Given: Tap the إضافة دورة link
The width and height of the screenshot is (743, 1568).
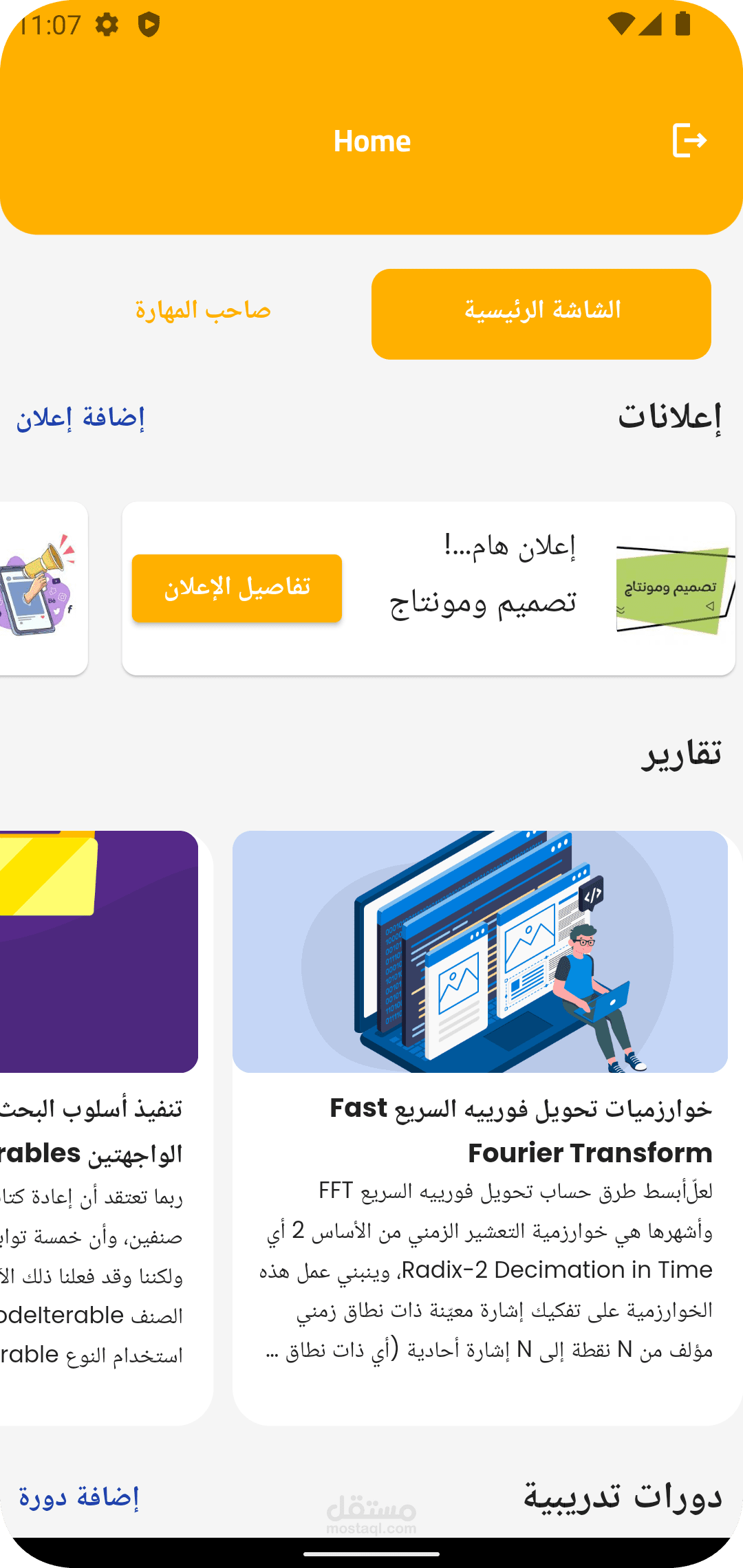Looking at the screenshot, I should pos(78,1496).
